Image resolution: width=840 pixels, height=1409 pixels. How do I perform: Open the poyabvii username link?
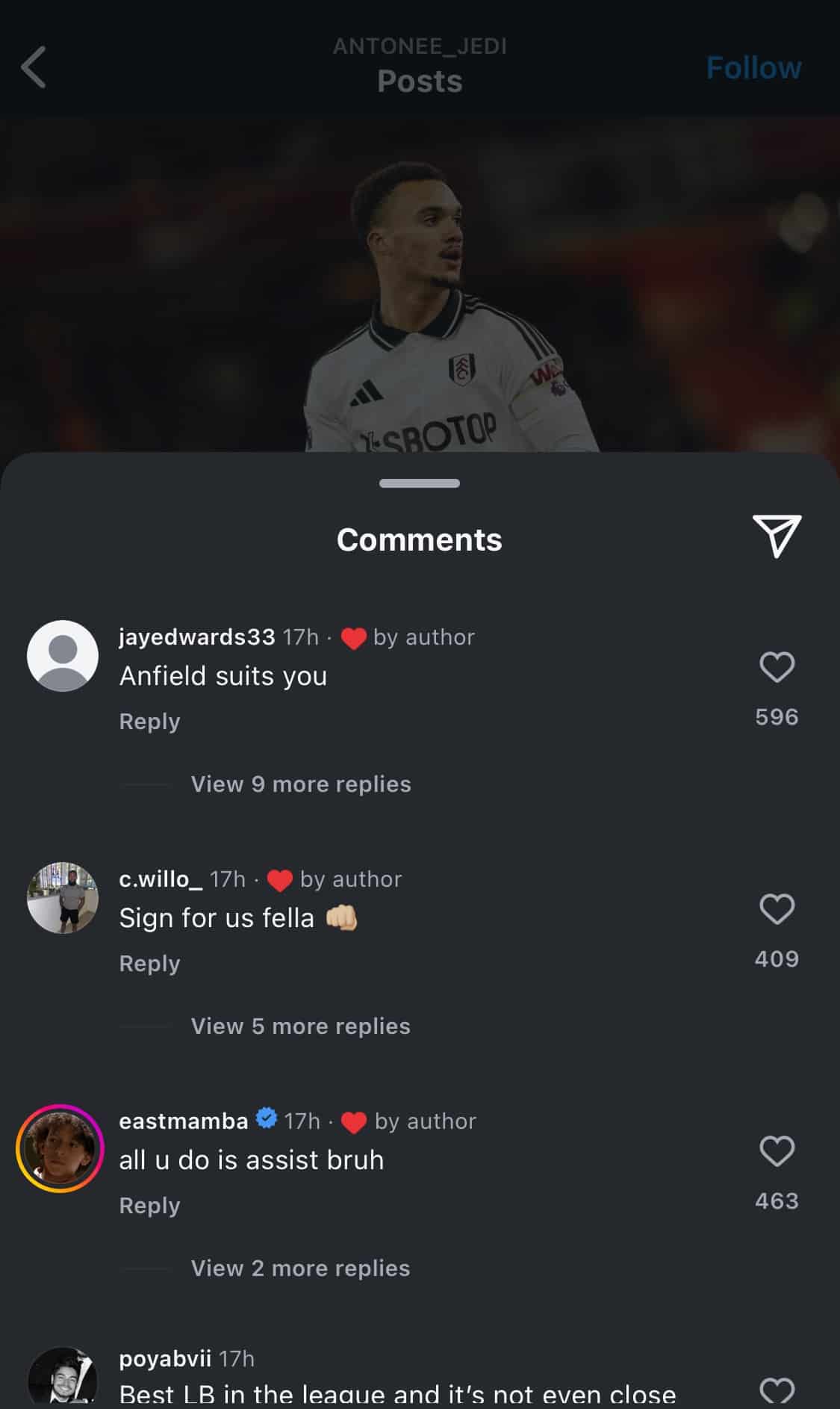tap(165, 1358)
